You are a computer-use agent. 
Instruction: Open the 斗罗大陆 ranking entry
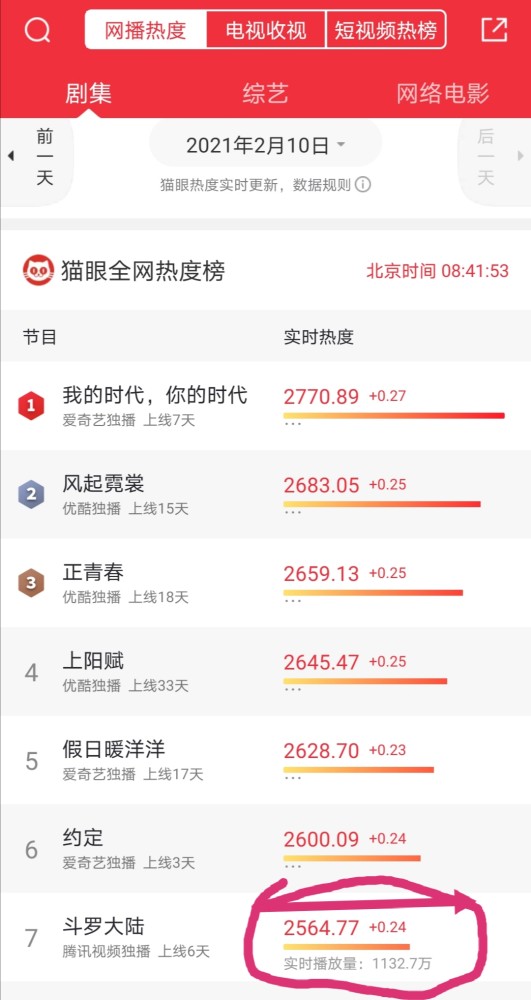(265, 938)
